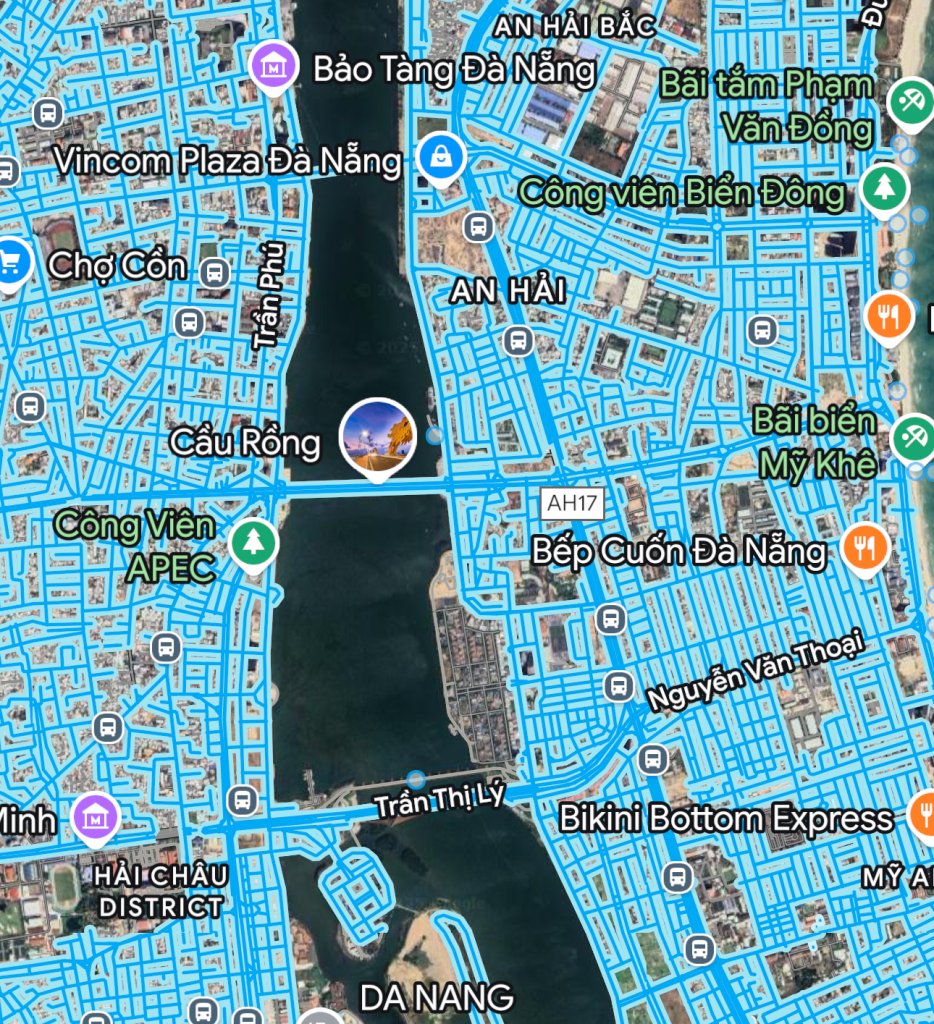934x1024 pixels.
Task: Tap the bus stop beside Nguyễn Văn Thoại
Action: click(x=618, y=686)
